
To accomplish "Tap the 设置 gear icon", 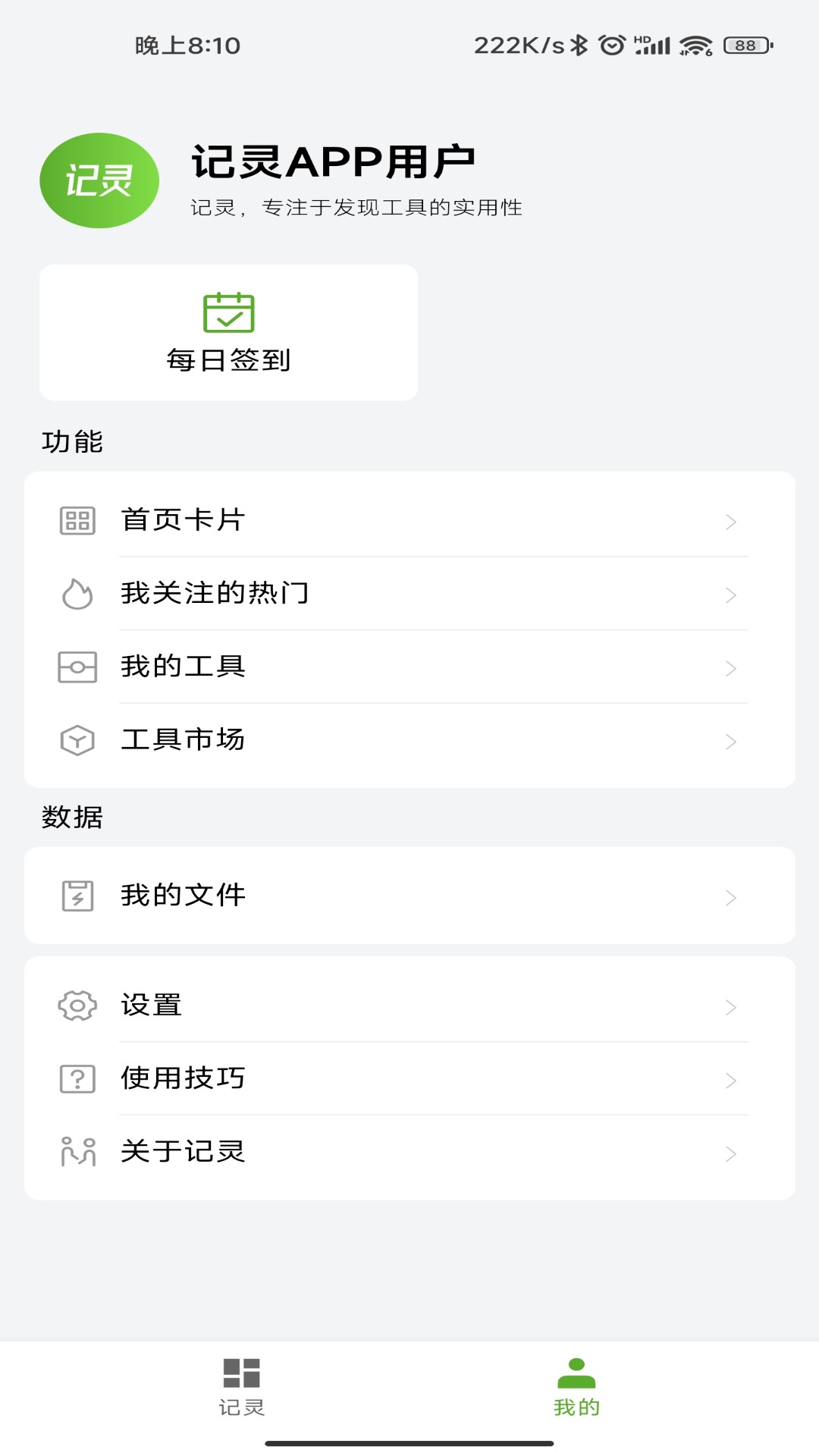I will (x=77, y=1006).
